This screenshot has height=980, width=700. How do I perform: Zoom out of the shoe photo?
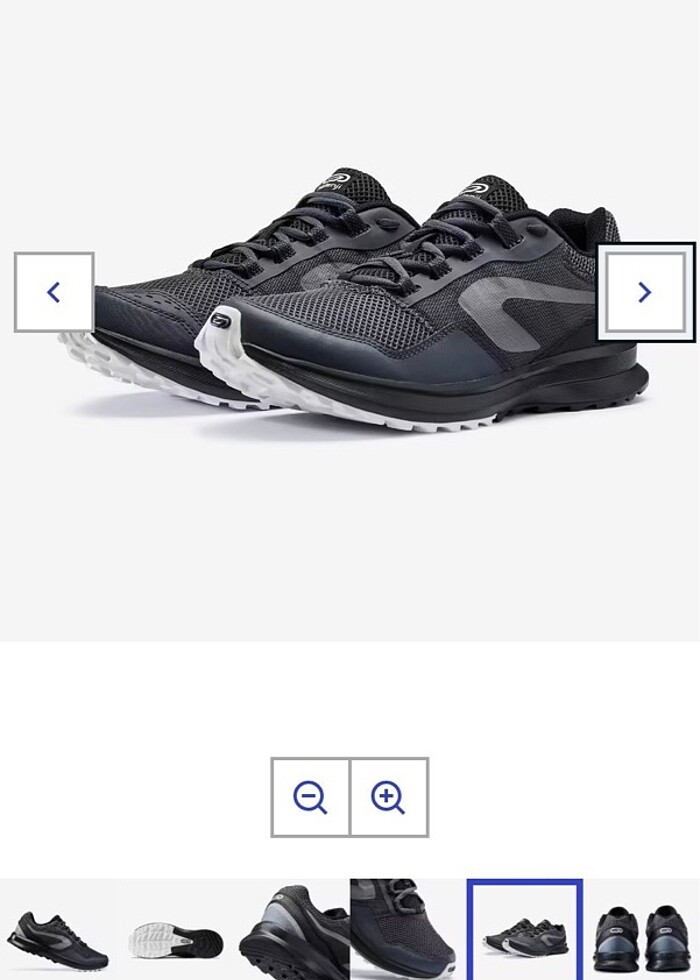pos(310,797)
